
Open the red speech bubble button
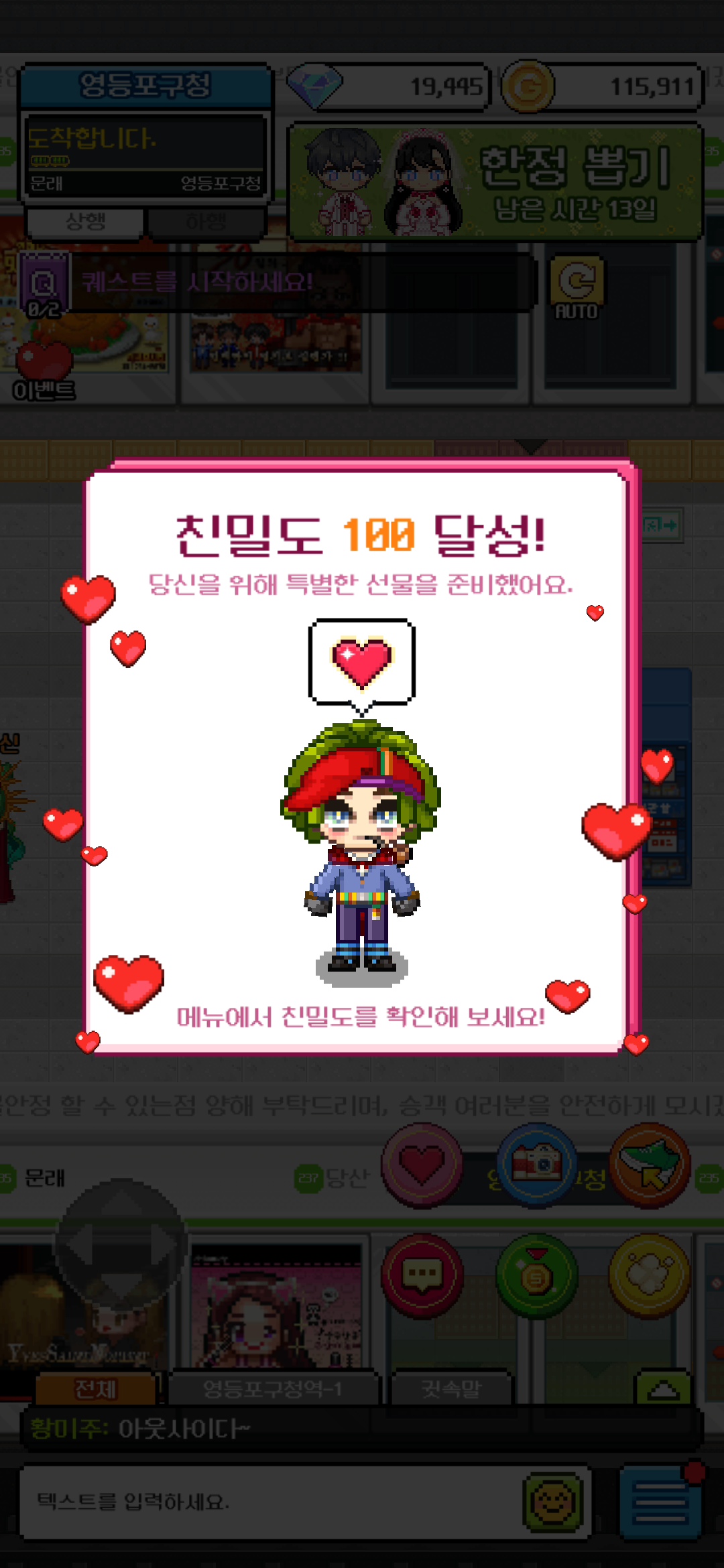pyautogui.click(x=422, y=1275)
